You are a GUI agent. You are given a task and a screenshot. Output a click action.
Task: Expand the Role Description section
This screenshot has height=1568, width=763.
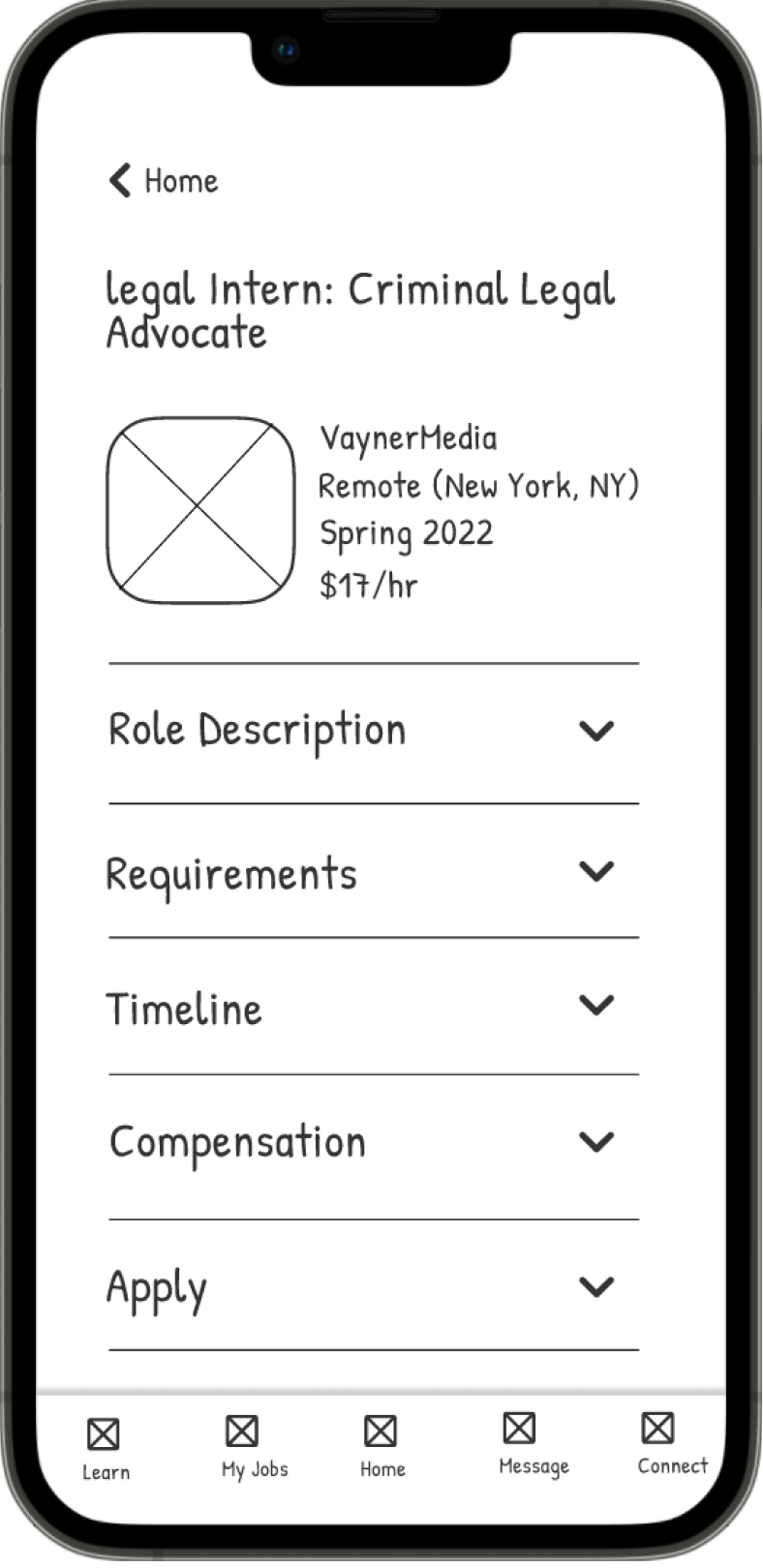pyautogui.click(x=374, y=732)
